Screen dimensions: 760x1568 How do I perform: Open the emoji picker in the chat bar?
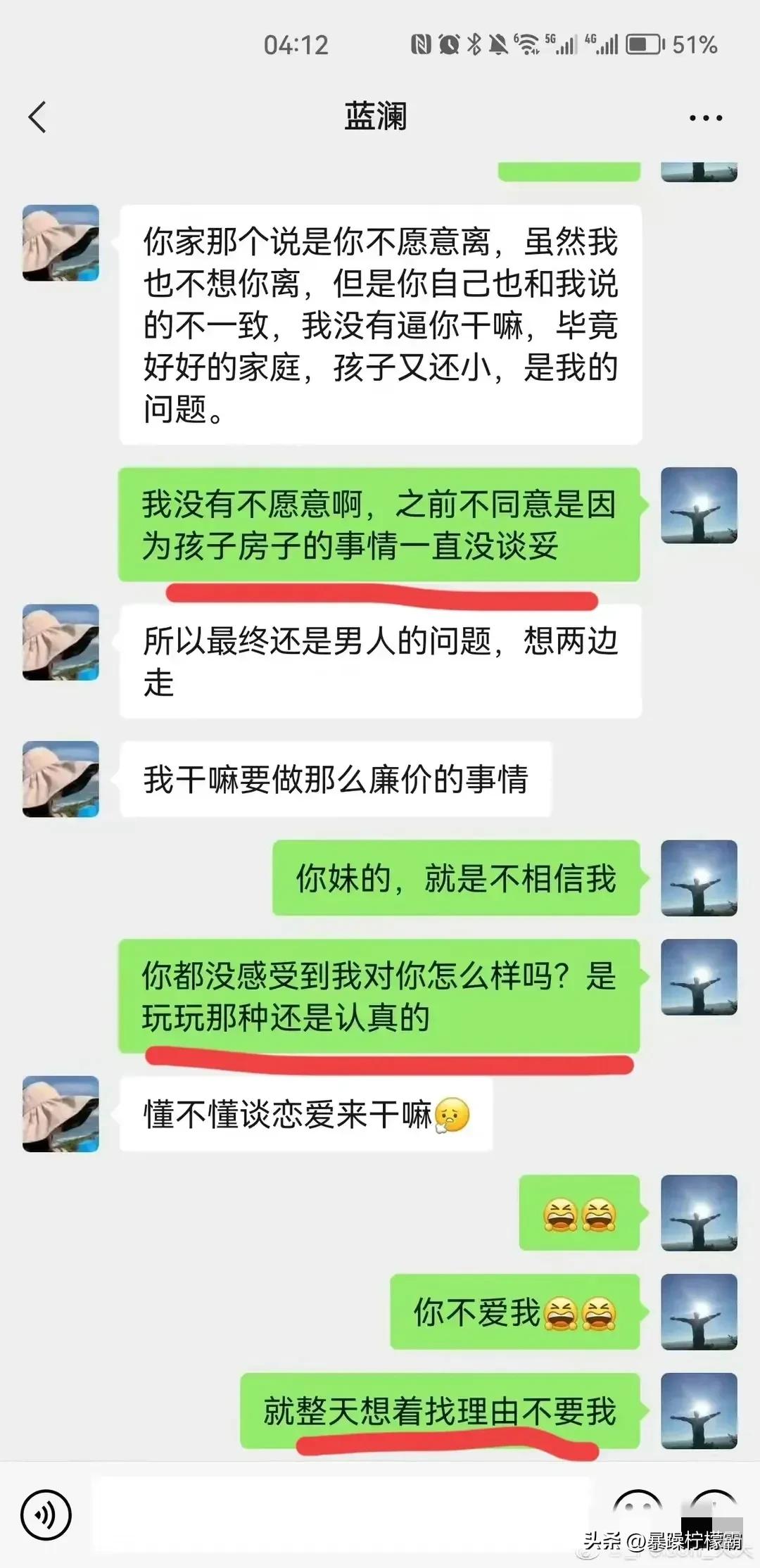(639, 1505)
